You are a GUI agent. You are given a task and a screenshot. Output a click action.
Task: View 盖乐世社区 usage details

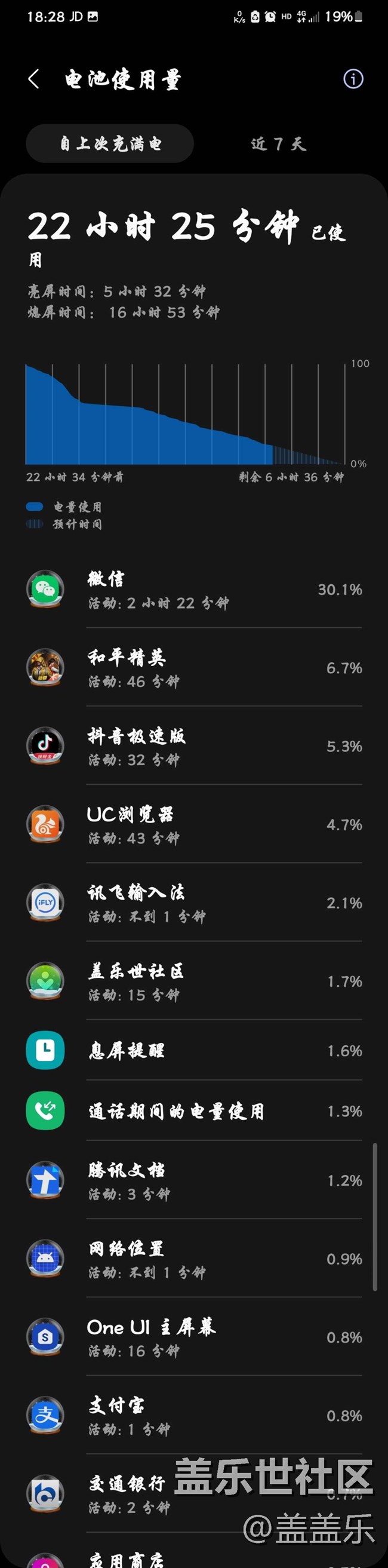[194, 981]
